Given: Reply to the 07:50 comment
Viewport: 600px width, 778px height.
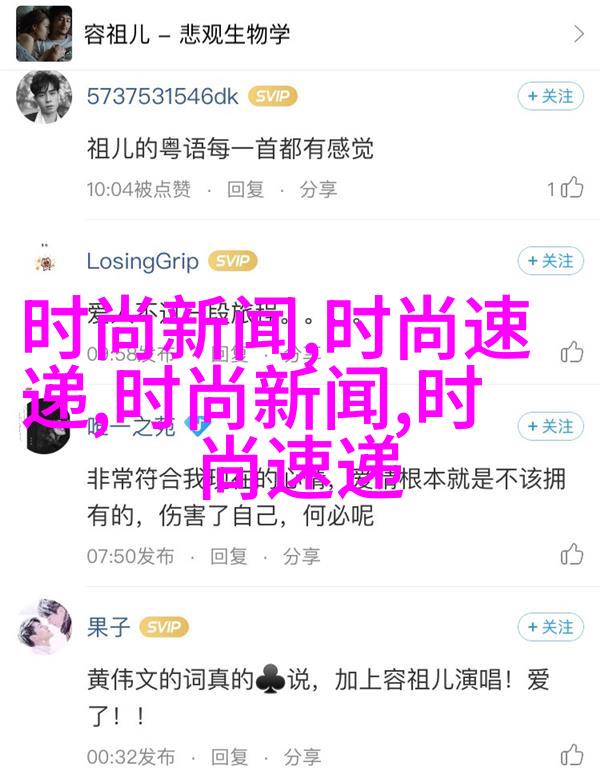Looking at the screenshot, I should 228,555.
